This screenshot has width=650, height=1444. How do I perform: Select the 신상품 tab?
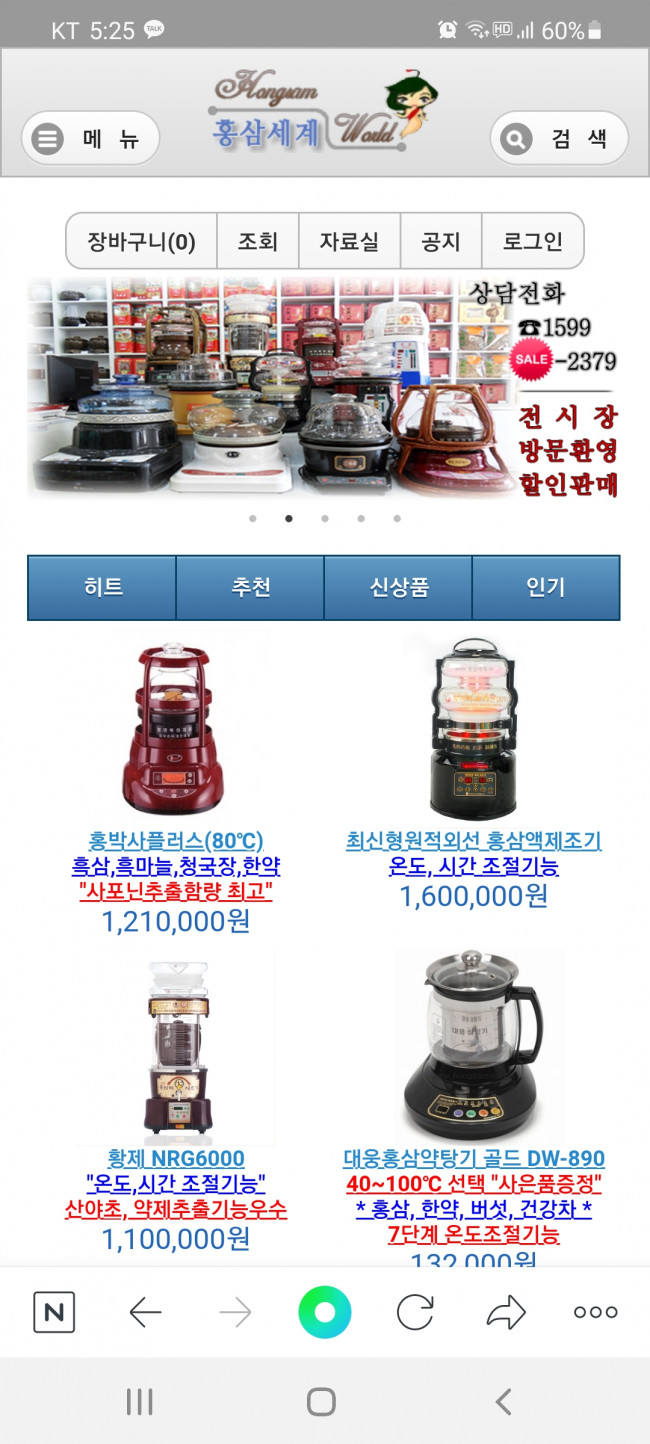[x=398, y=587]
